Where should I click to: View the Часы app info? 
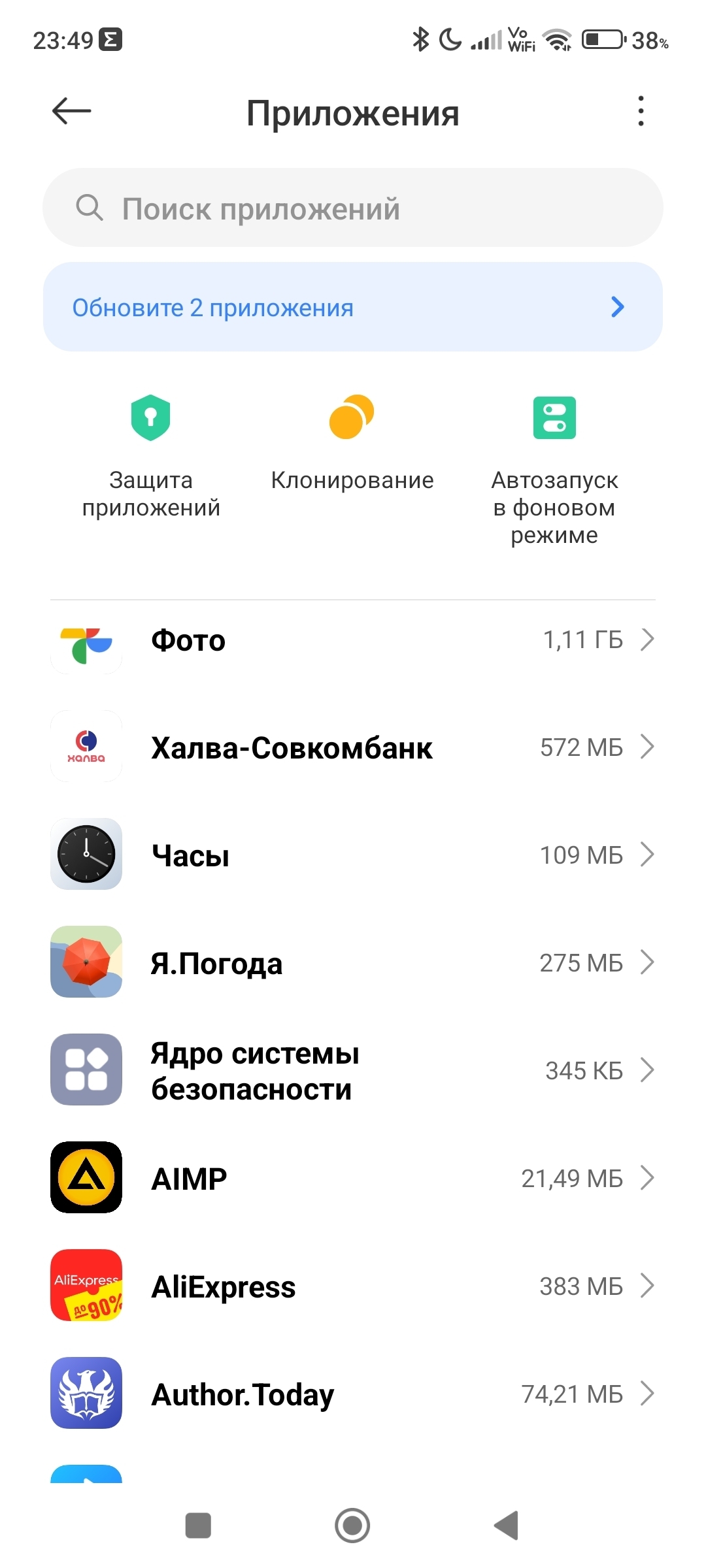click(x=353, y=855)
